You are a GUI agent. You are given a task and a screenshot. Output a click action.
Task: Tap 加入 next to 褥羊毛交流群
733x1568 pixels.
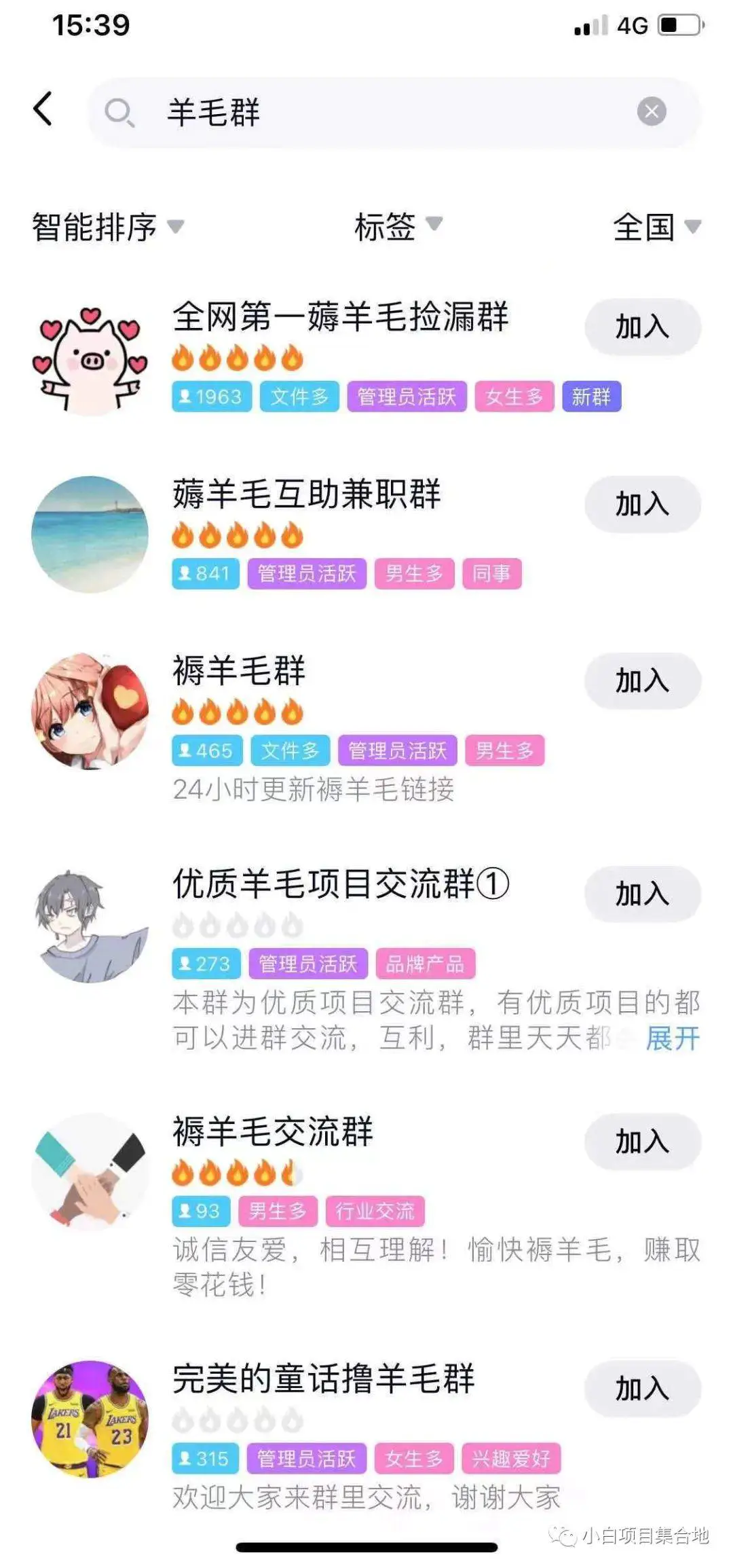642,1142
